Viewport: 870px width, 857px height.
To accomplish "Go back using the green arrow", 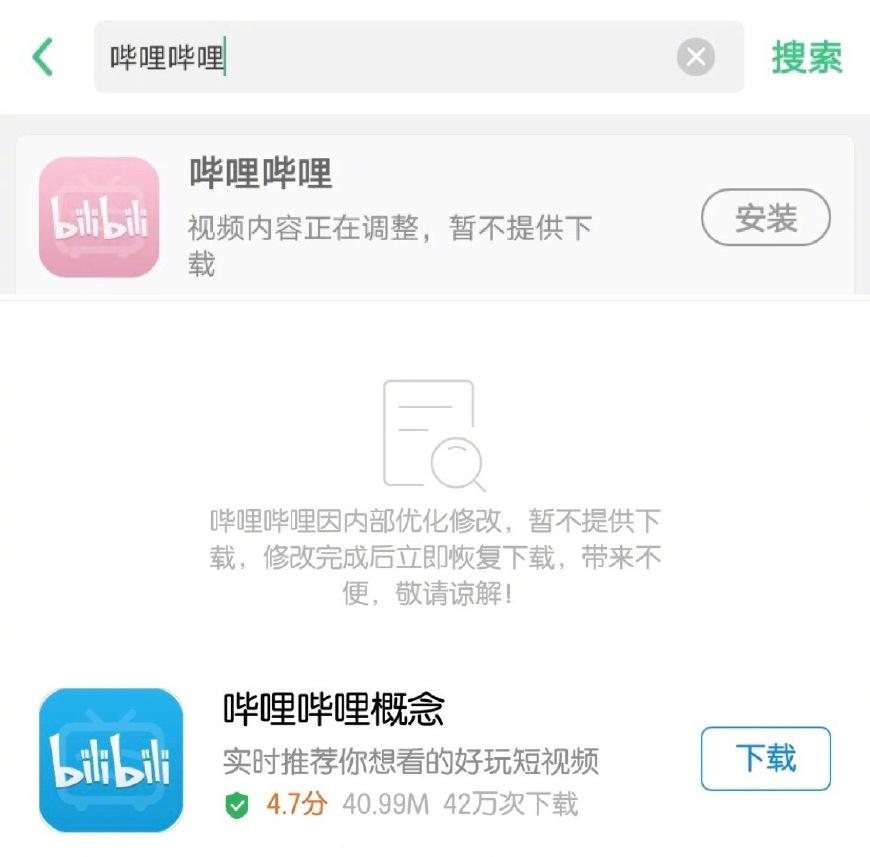I will 43,57.
